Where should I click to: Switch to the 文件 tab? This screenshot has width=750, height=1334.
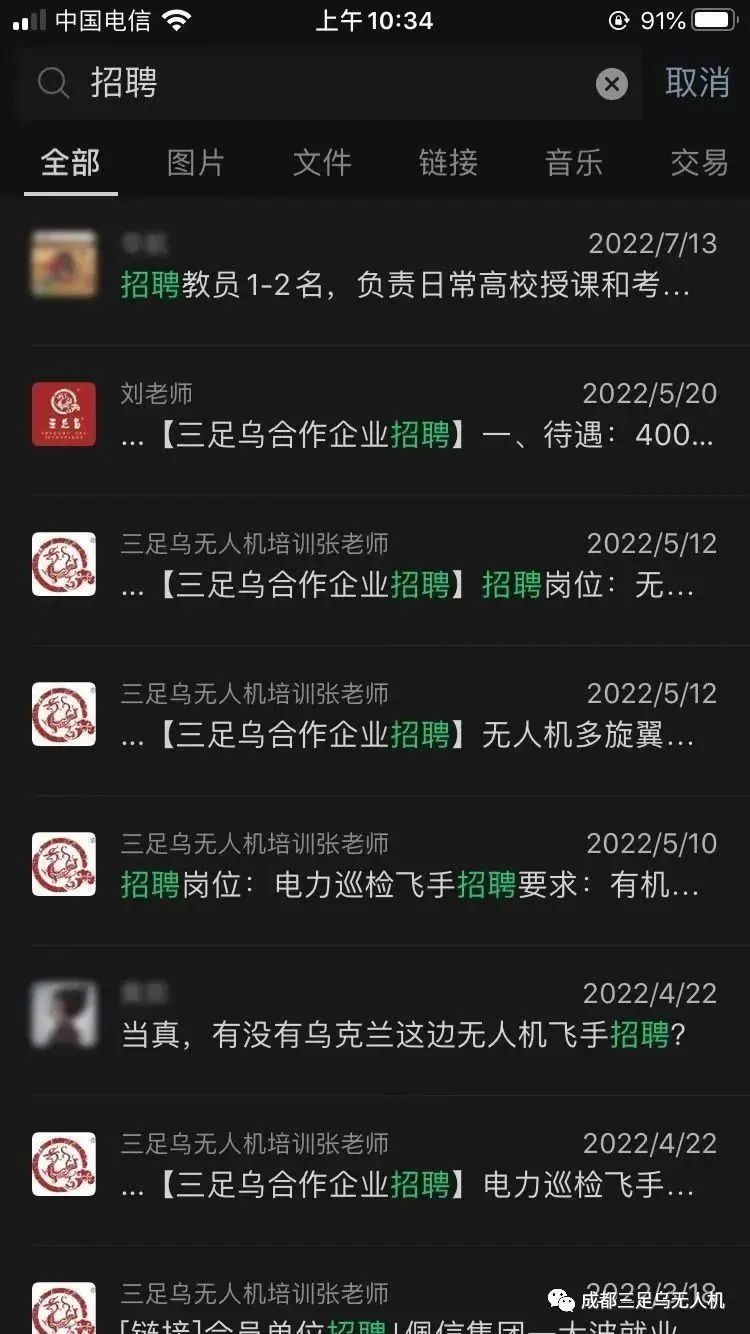(x=321, y=162)
